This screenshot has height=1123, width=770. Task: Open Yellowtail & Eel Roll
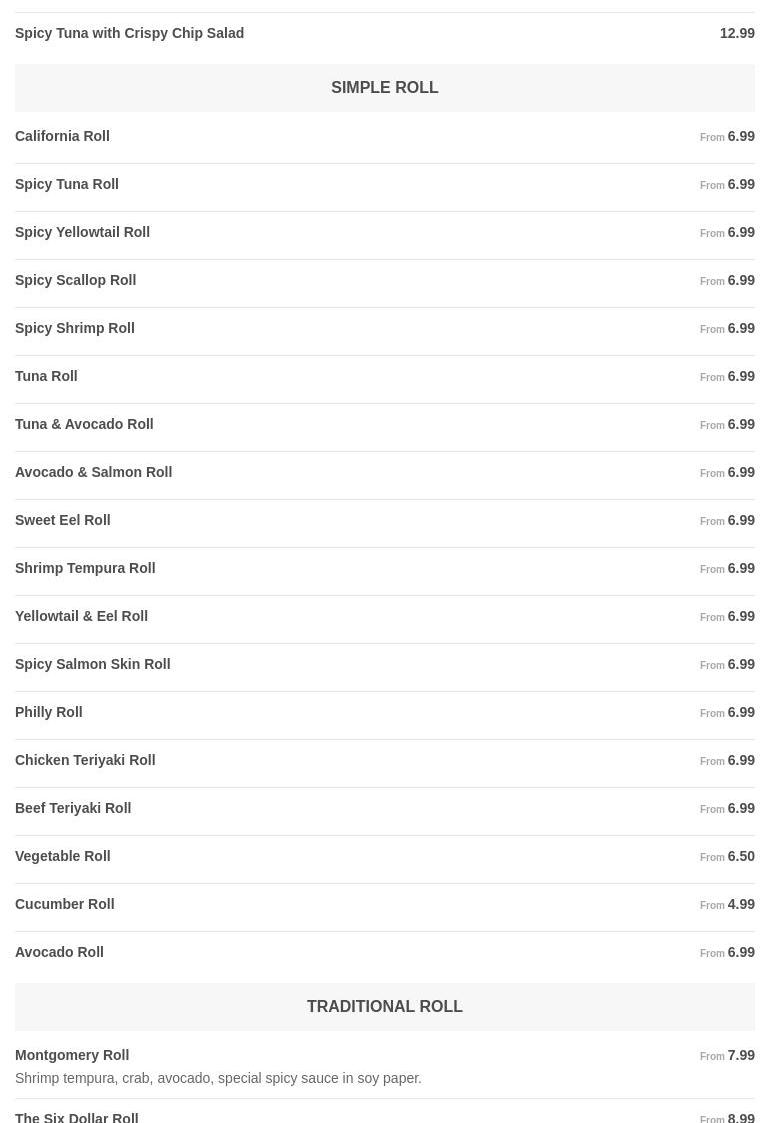(x=81, y=616)
